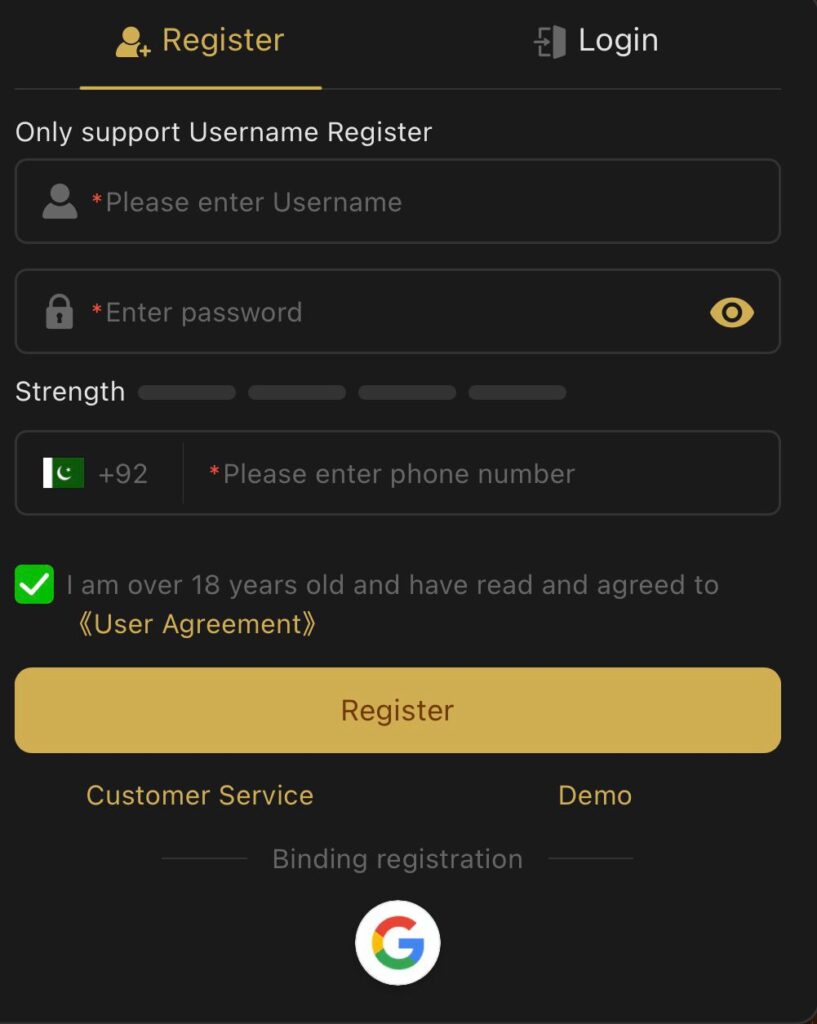Open the User Agreement link

click(197, 625)
